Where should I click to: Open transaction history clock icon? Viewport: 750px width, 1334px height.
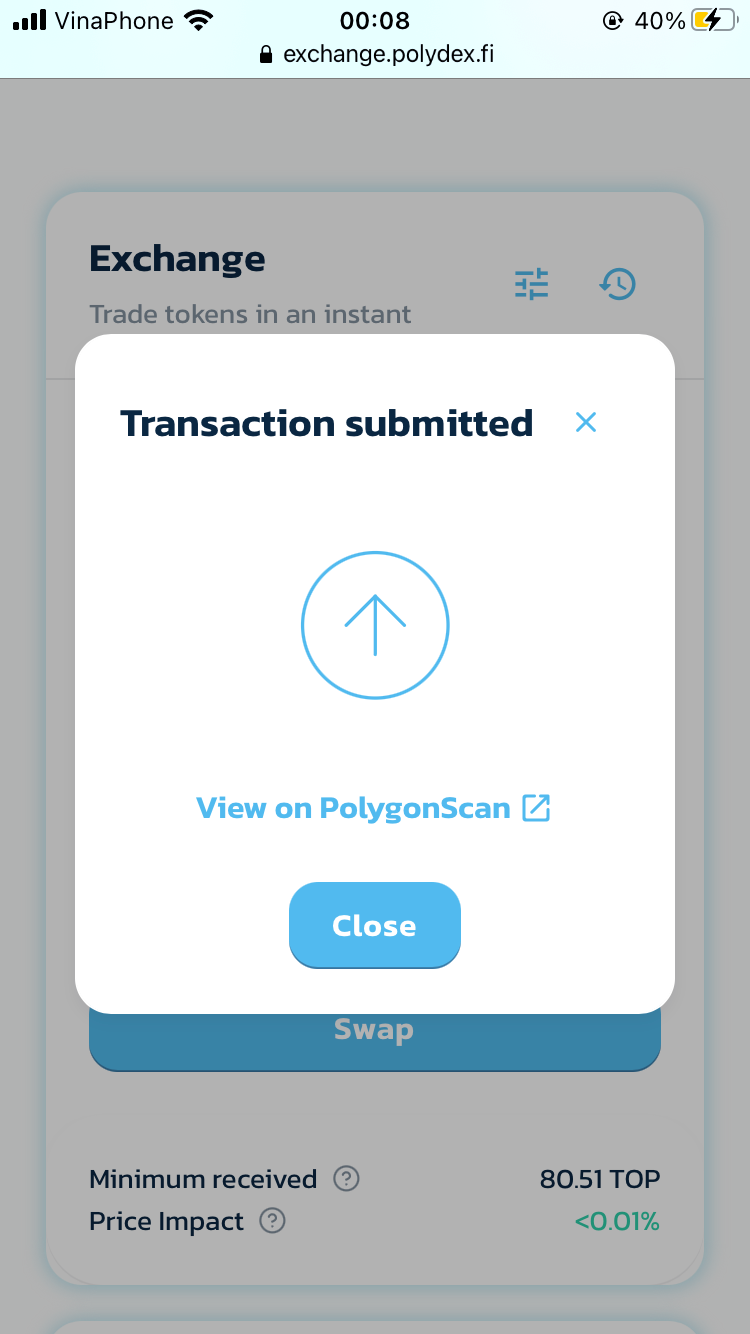pos(618,285)
